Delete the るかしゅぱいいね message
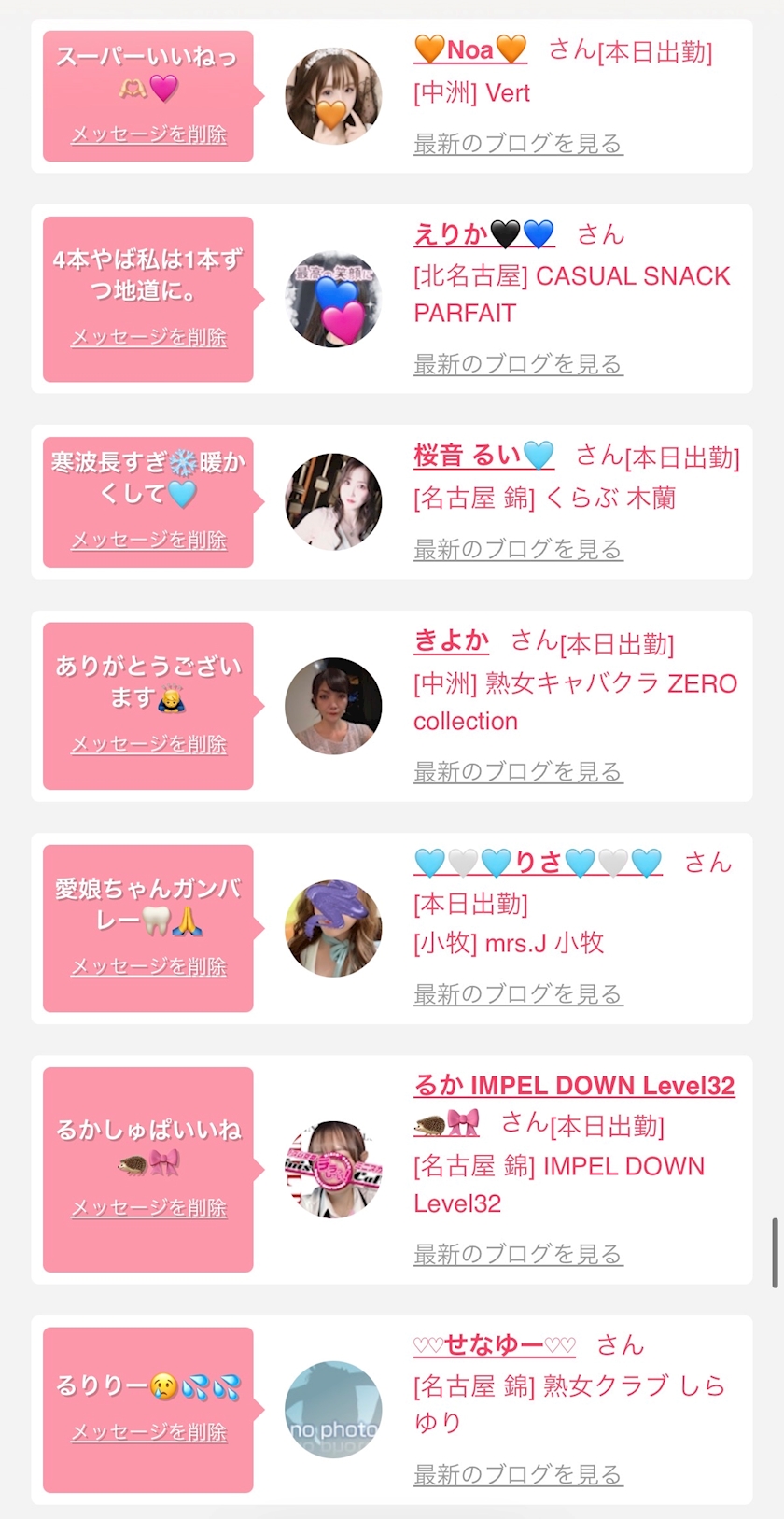 [149, 1207]
